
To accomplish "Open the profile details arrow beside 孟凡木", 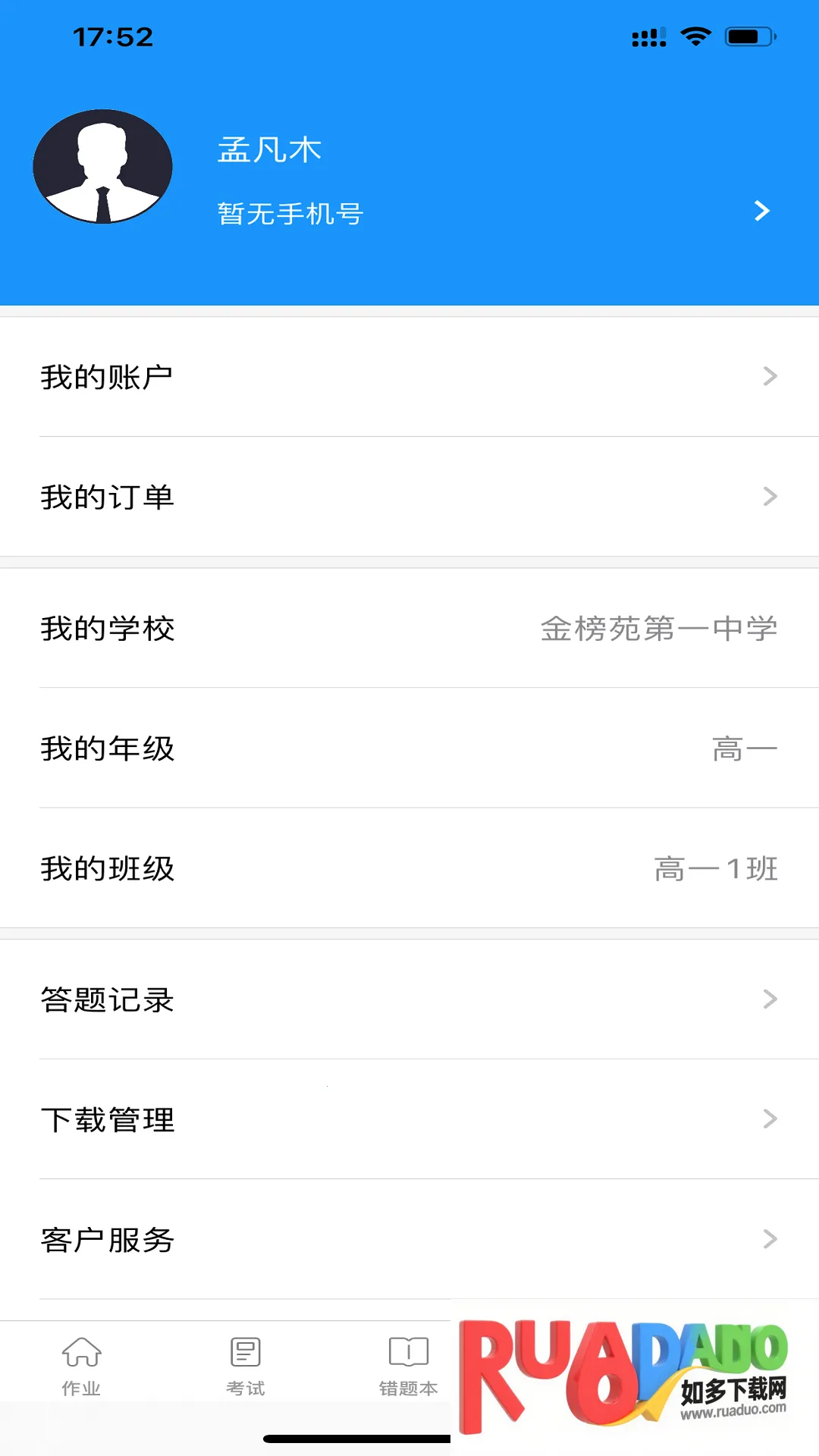I will point(762,211).
